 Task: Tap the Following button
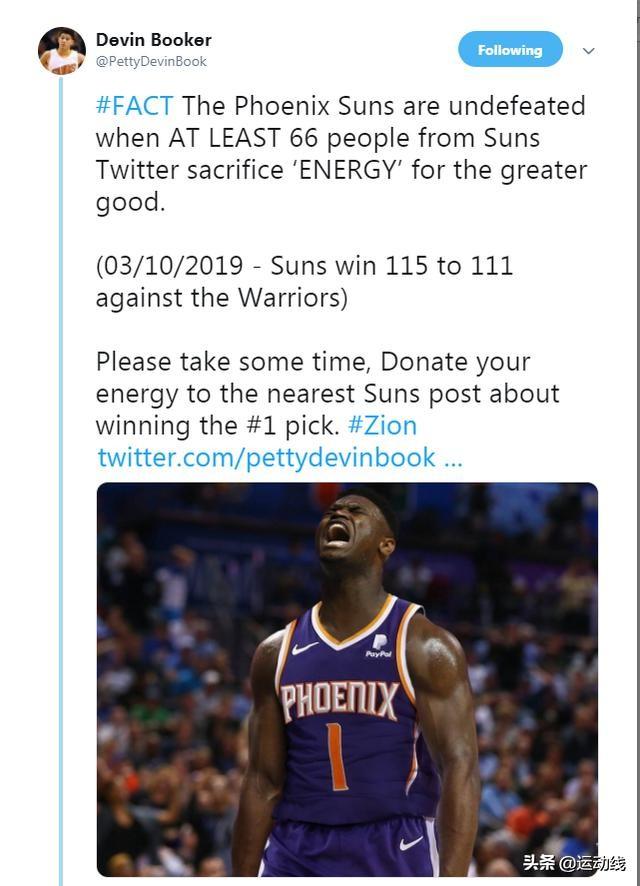(x=510, y=50)
